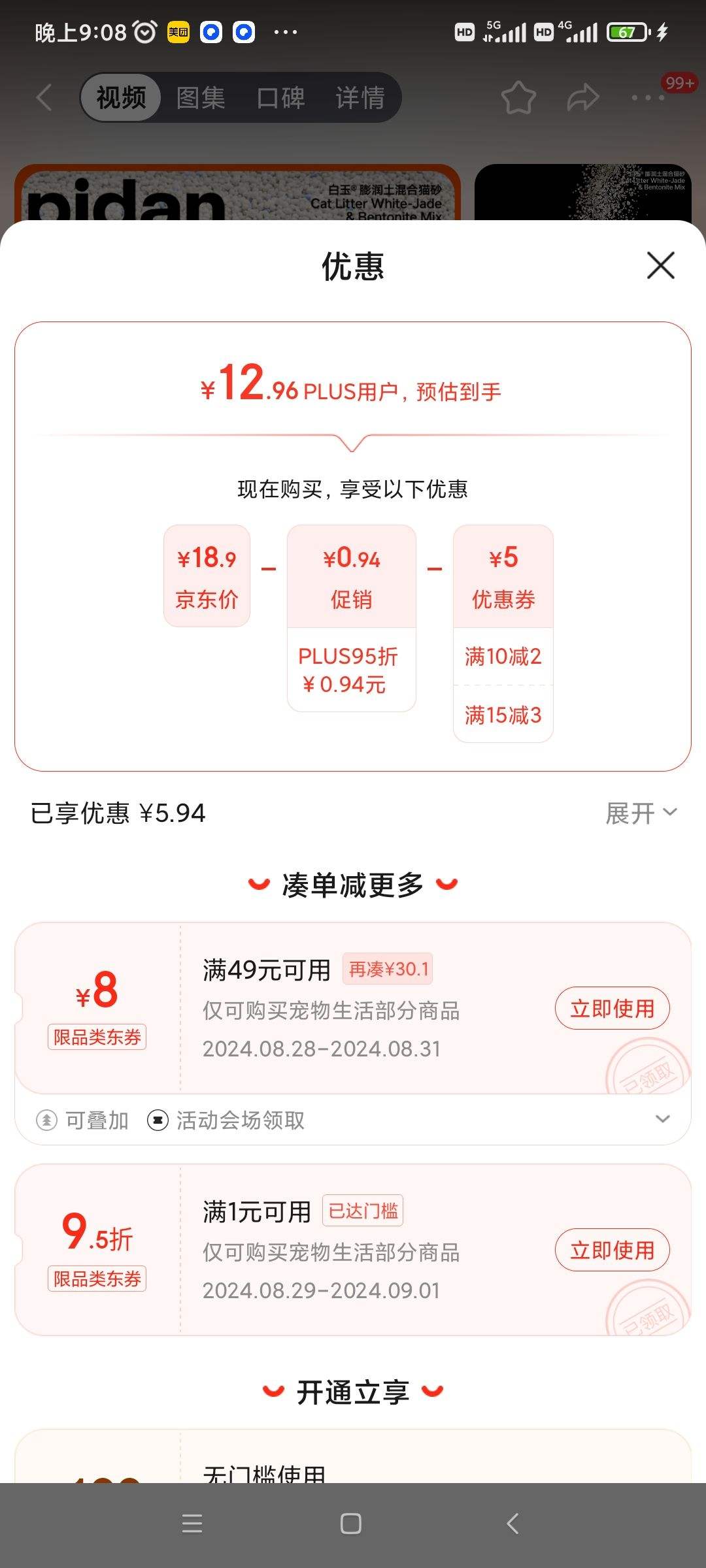The height and width of the screenshot is (1568, 706).
Task: Close the 优惠 discount panel
Action: [x=660, y=265]
